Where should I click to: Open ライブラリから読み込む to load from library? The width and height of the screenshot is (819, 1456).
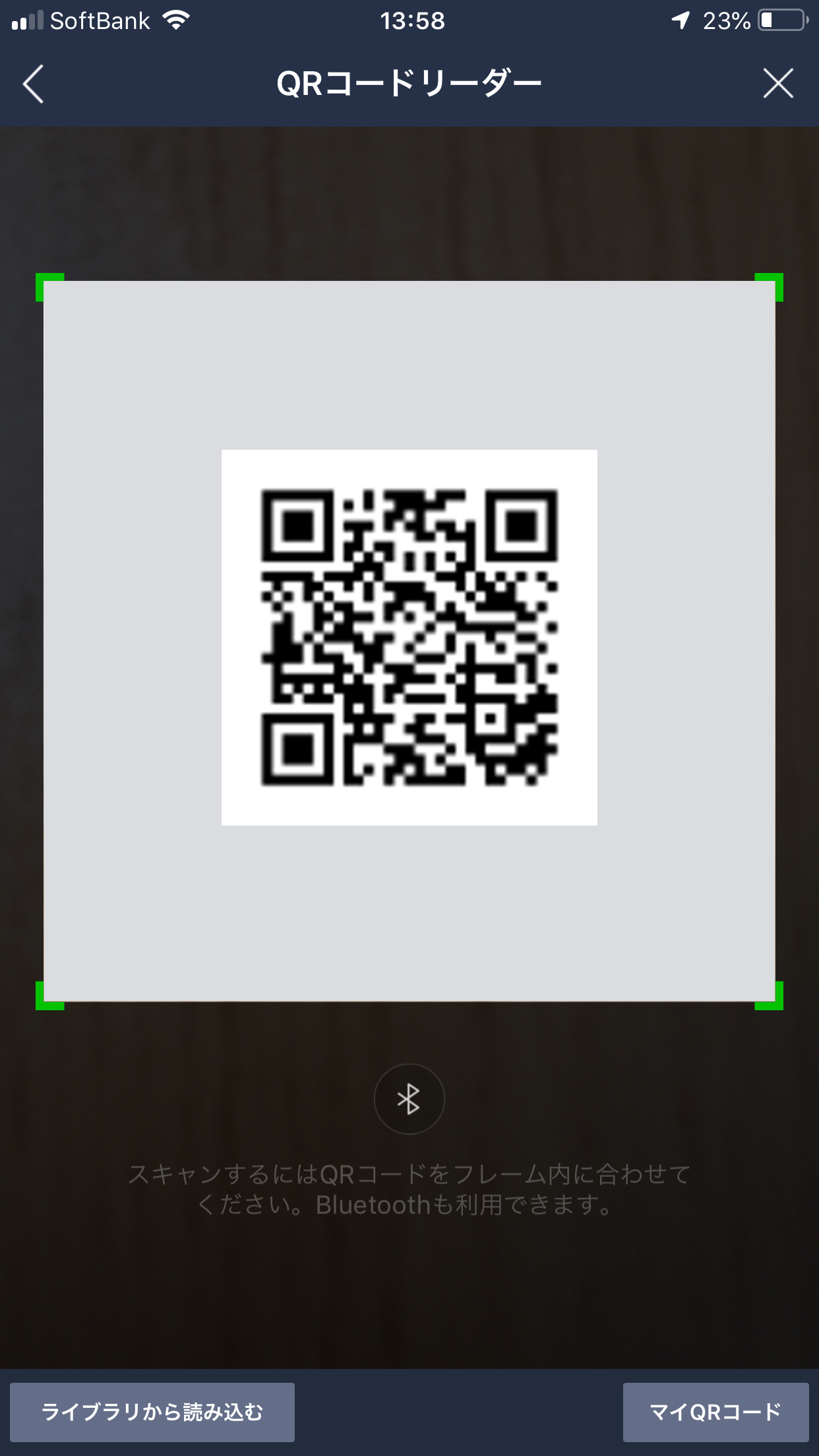pos(152,1412)
